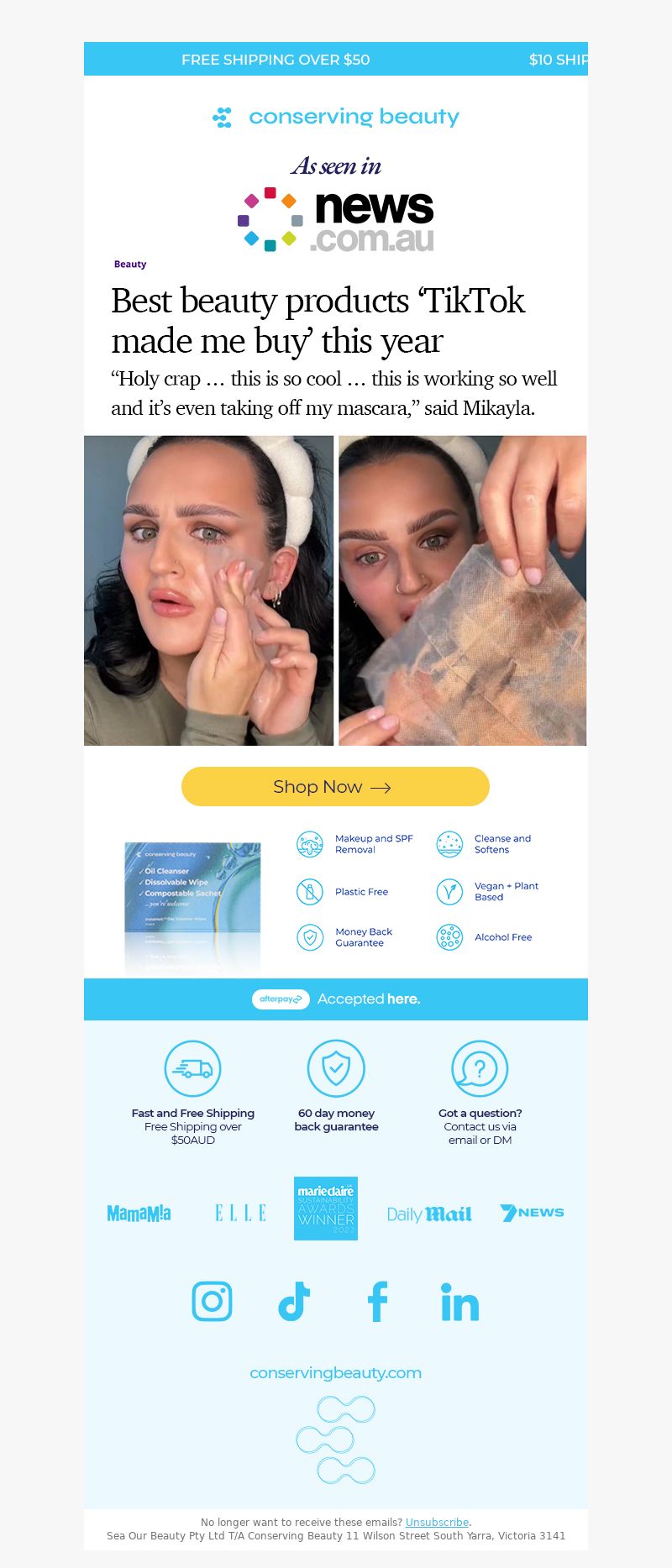Open the TikTok makeup wipe article image
The height and width of the screenshot is (1568, 672).
[335, 590]
